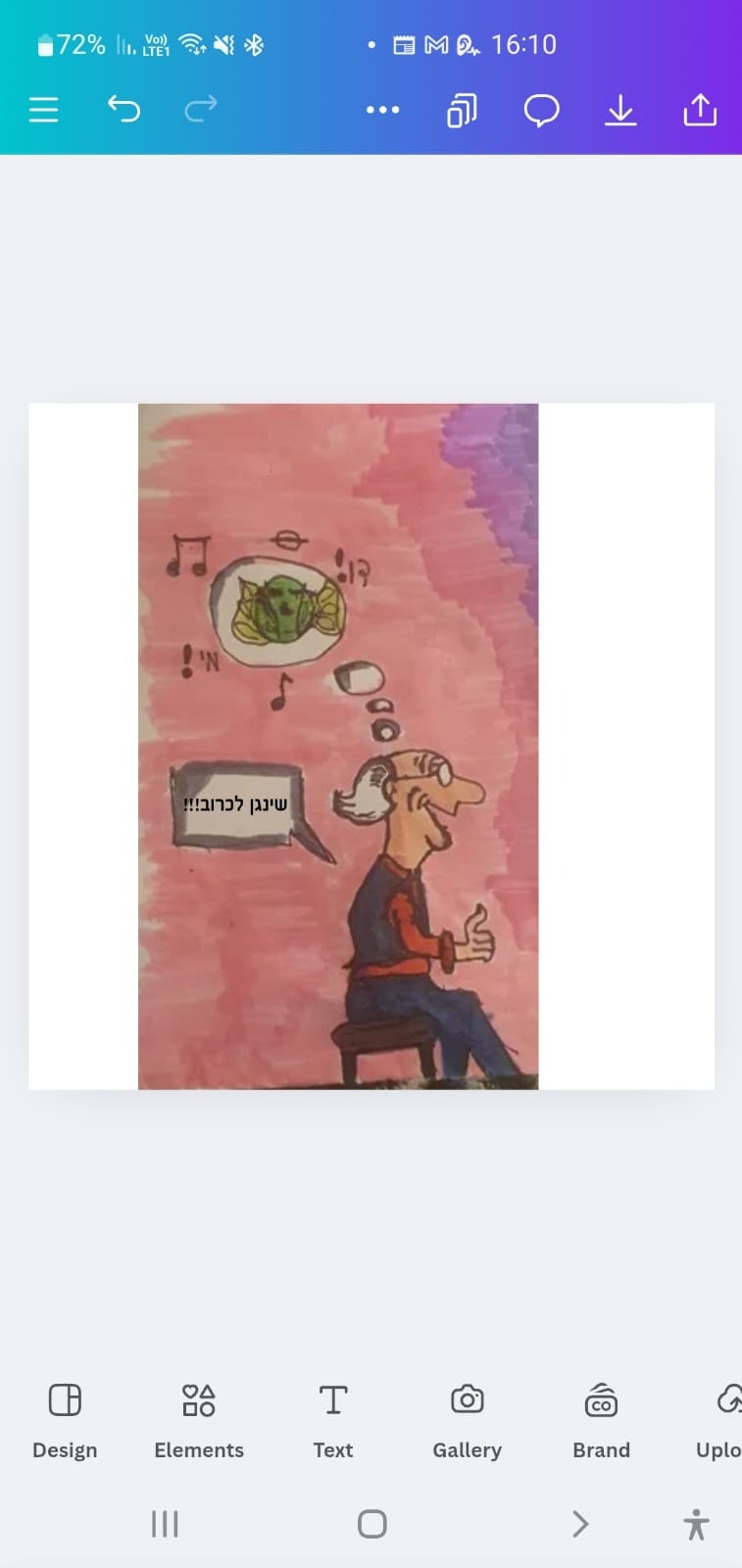Open the hamburger menu
This screenshot has width=742, height=1568.
point(44,110)
